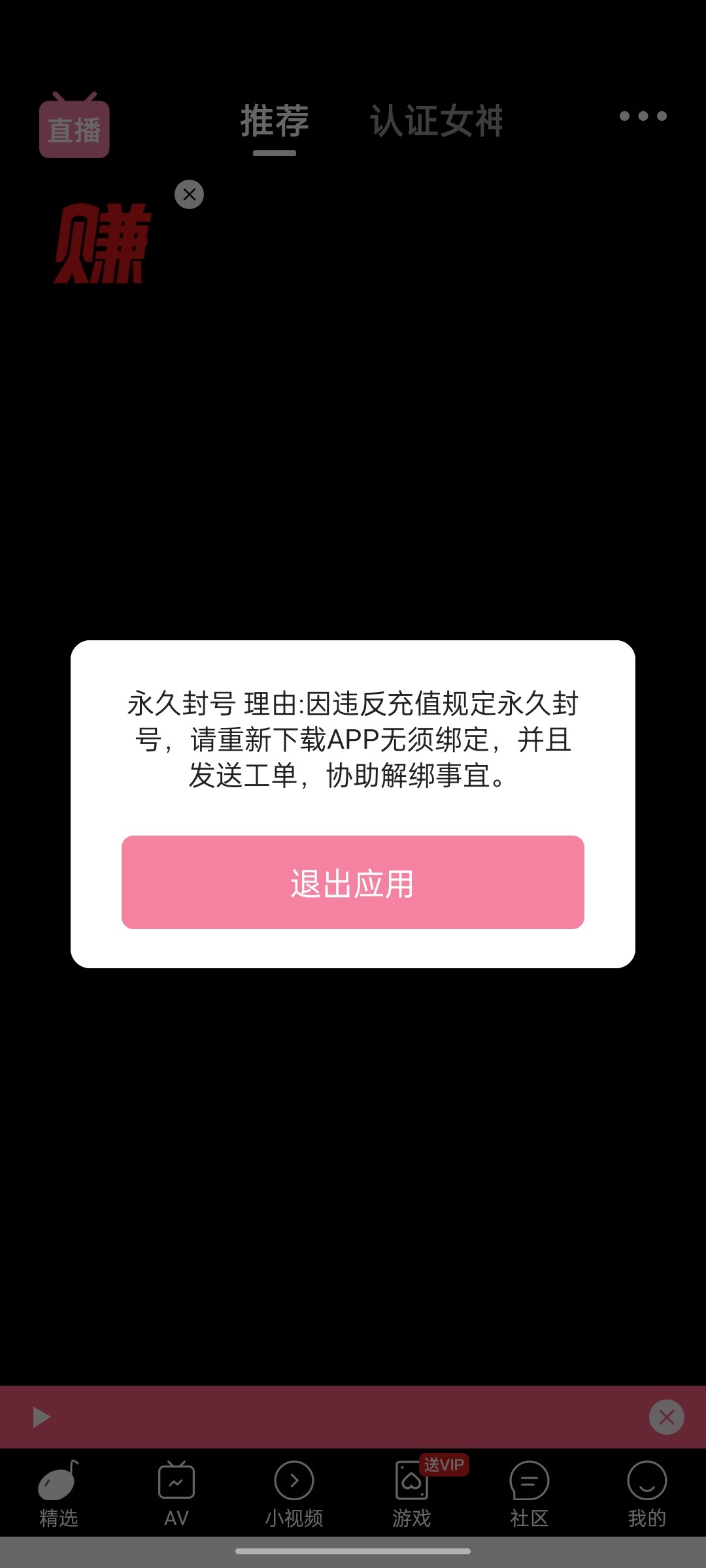
Task: Open the three-dot overflow menu
Action: point(643,116)
